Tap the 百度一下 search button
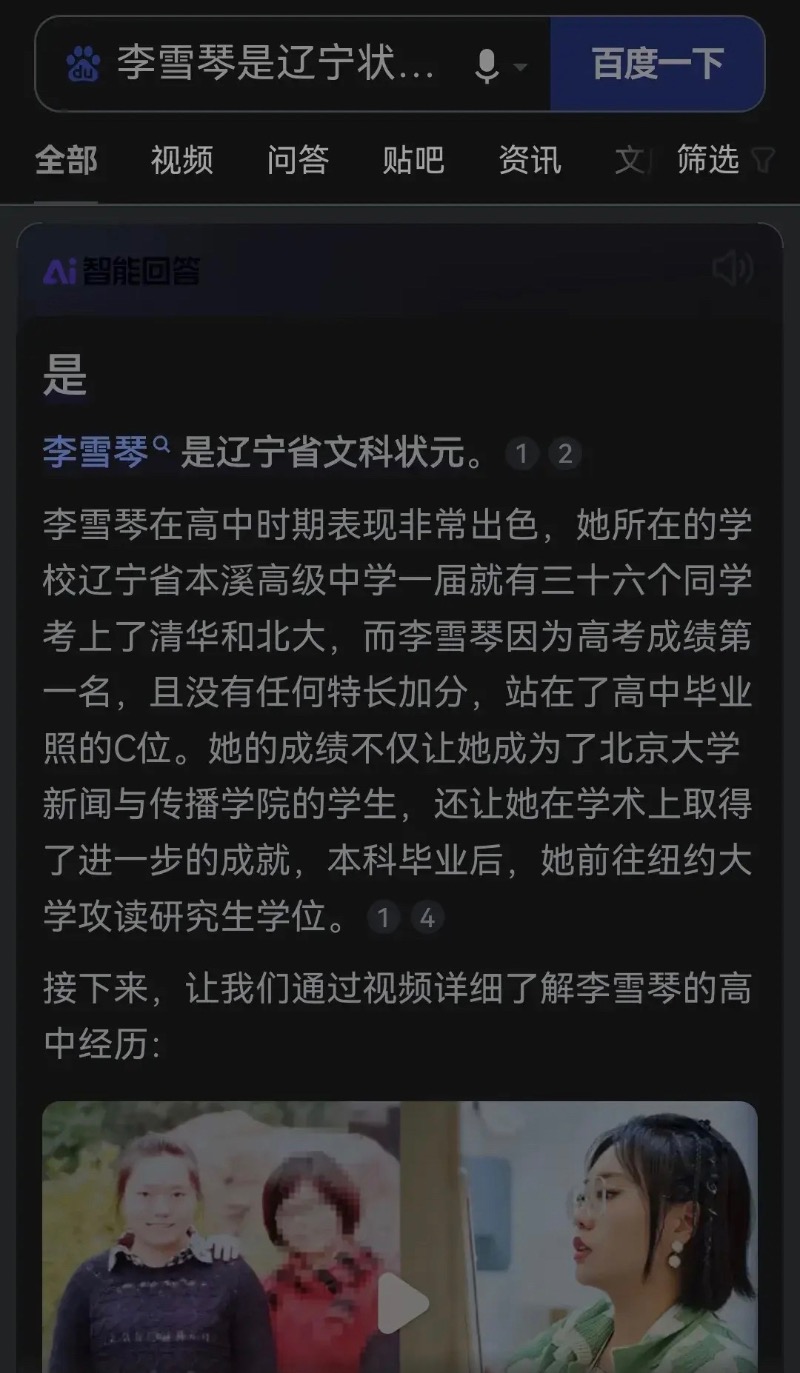800x1373 pixels. (x=657, y=64)
